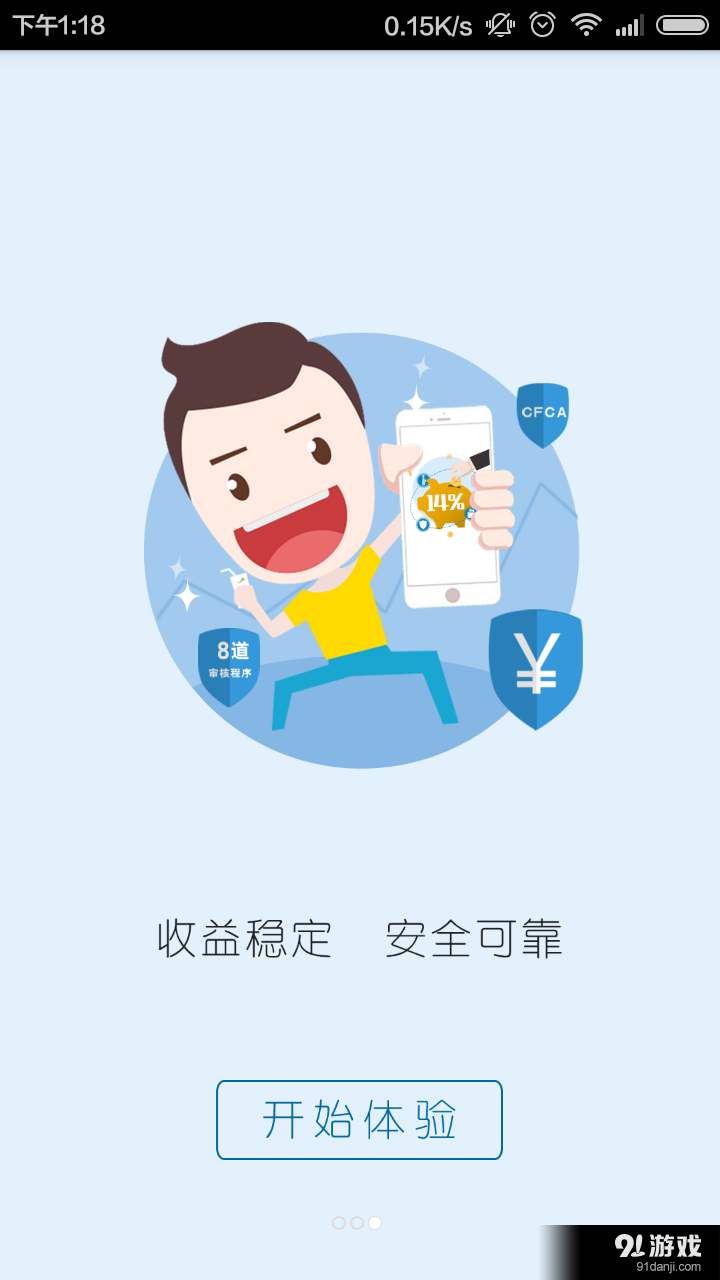Click the battery indicator in status bar

pyautogui.click(x=684, y=26)
